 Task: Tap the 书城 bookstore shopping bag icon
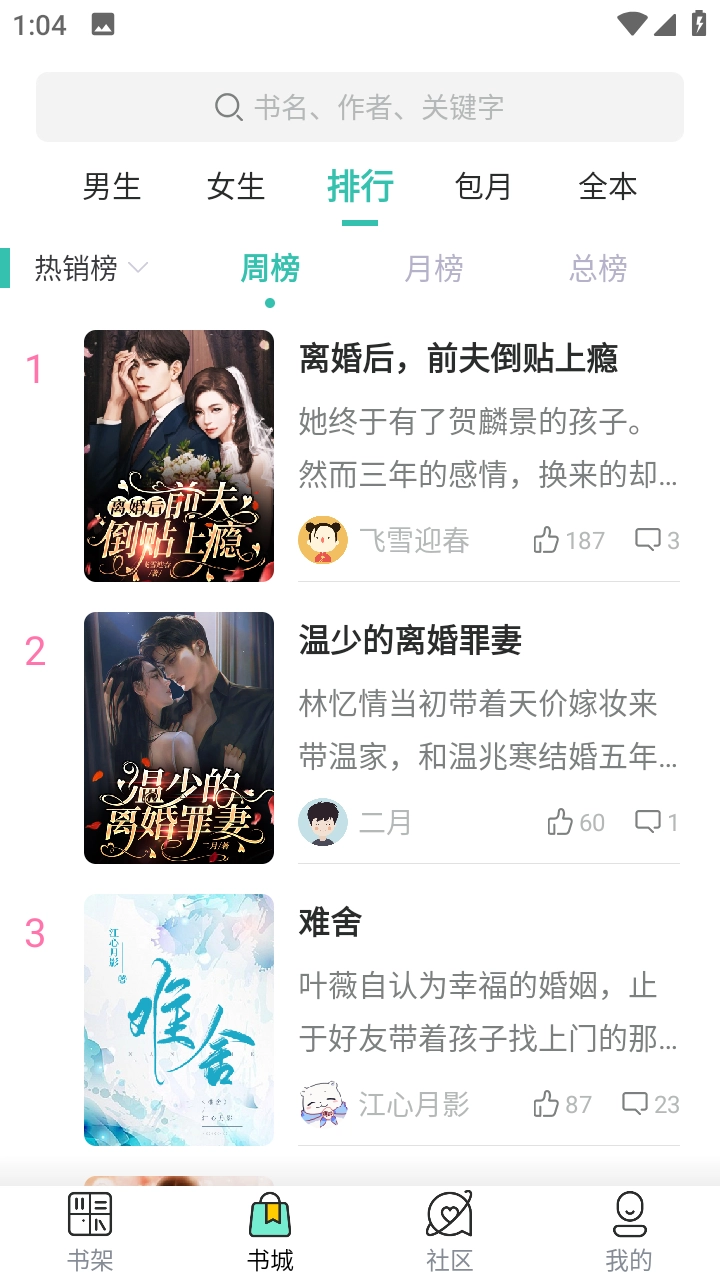(269, 1215)
